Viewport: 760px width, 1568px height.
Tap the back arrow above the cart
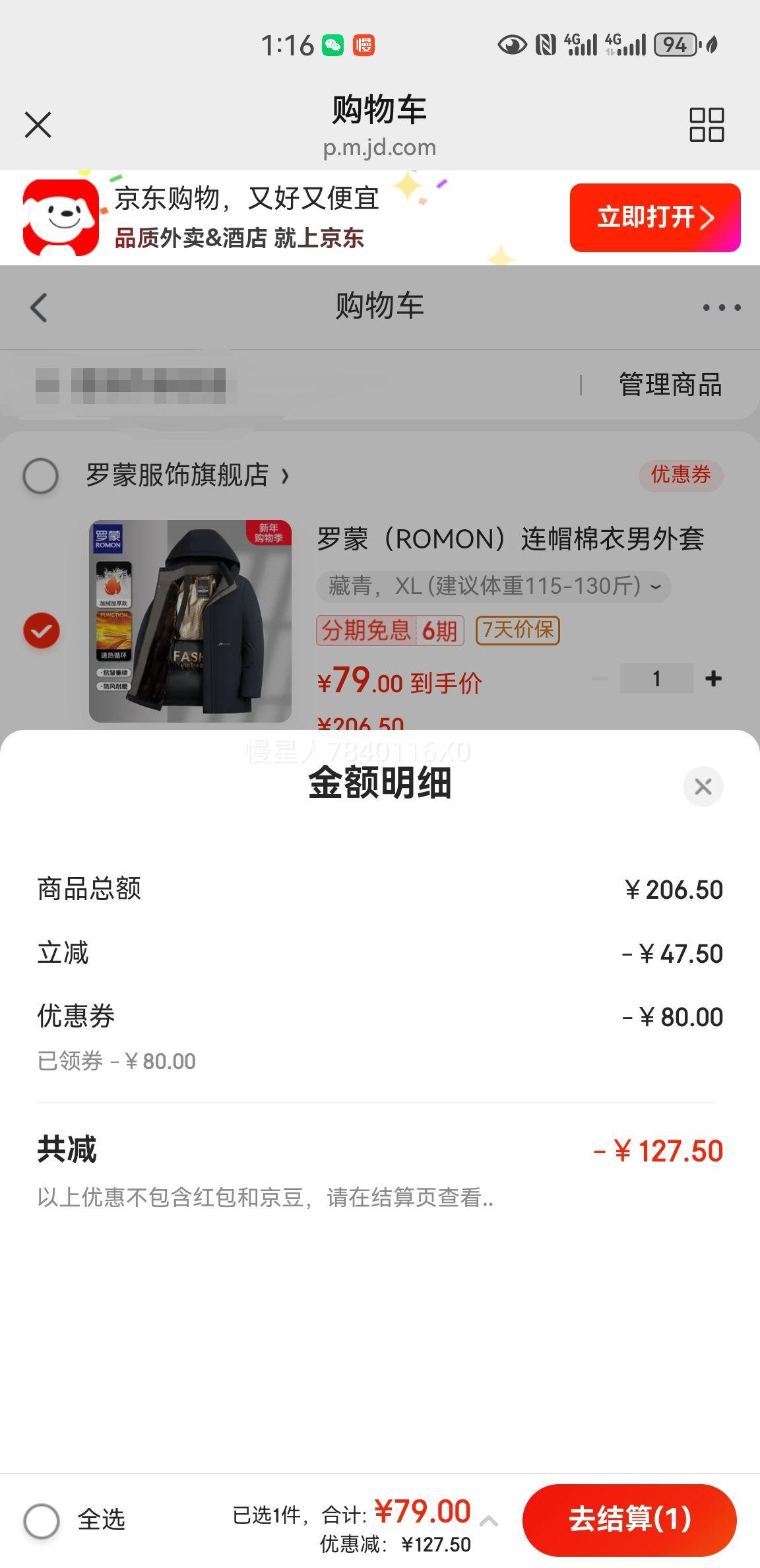[x=38, y=306]
